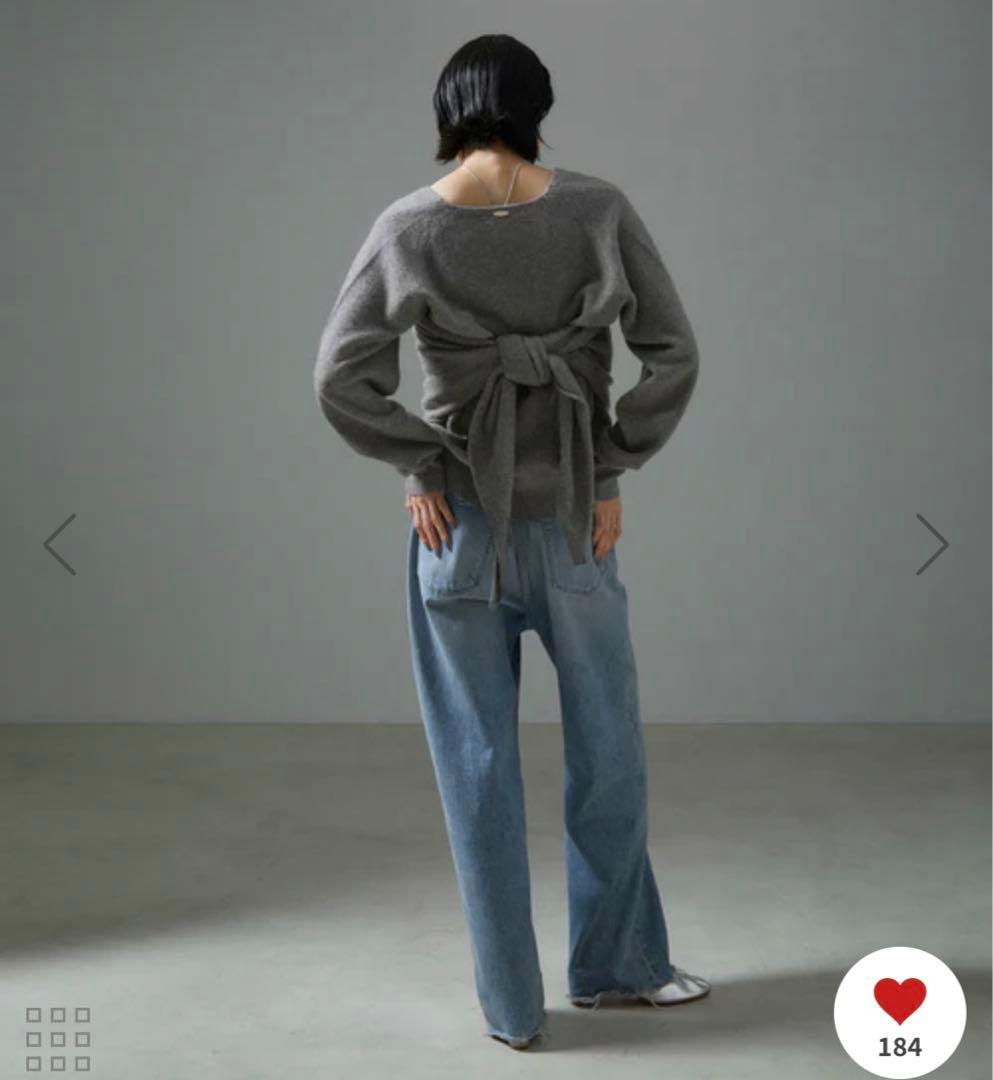Go to the previous product image

tap(60, 545)
